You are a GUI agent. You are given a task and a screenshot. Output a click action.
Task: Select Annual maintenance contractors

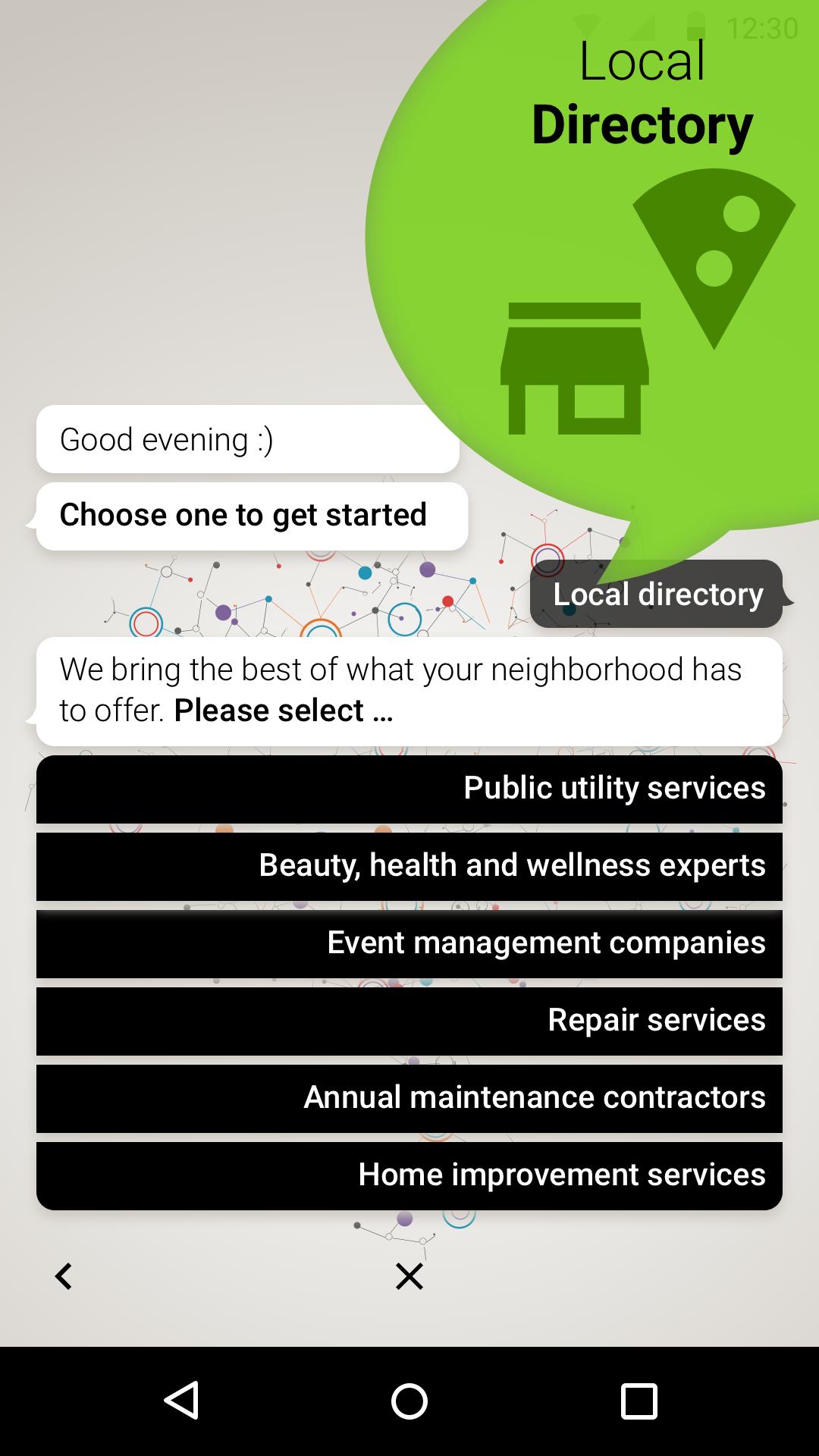(409, 1098)
